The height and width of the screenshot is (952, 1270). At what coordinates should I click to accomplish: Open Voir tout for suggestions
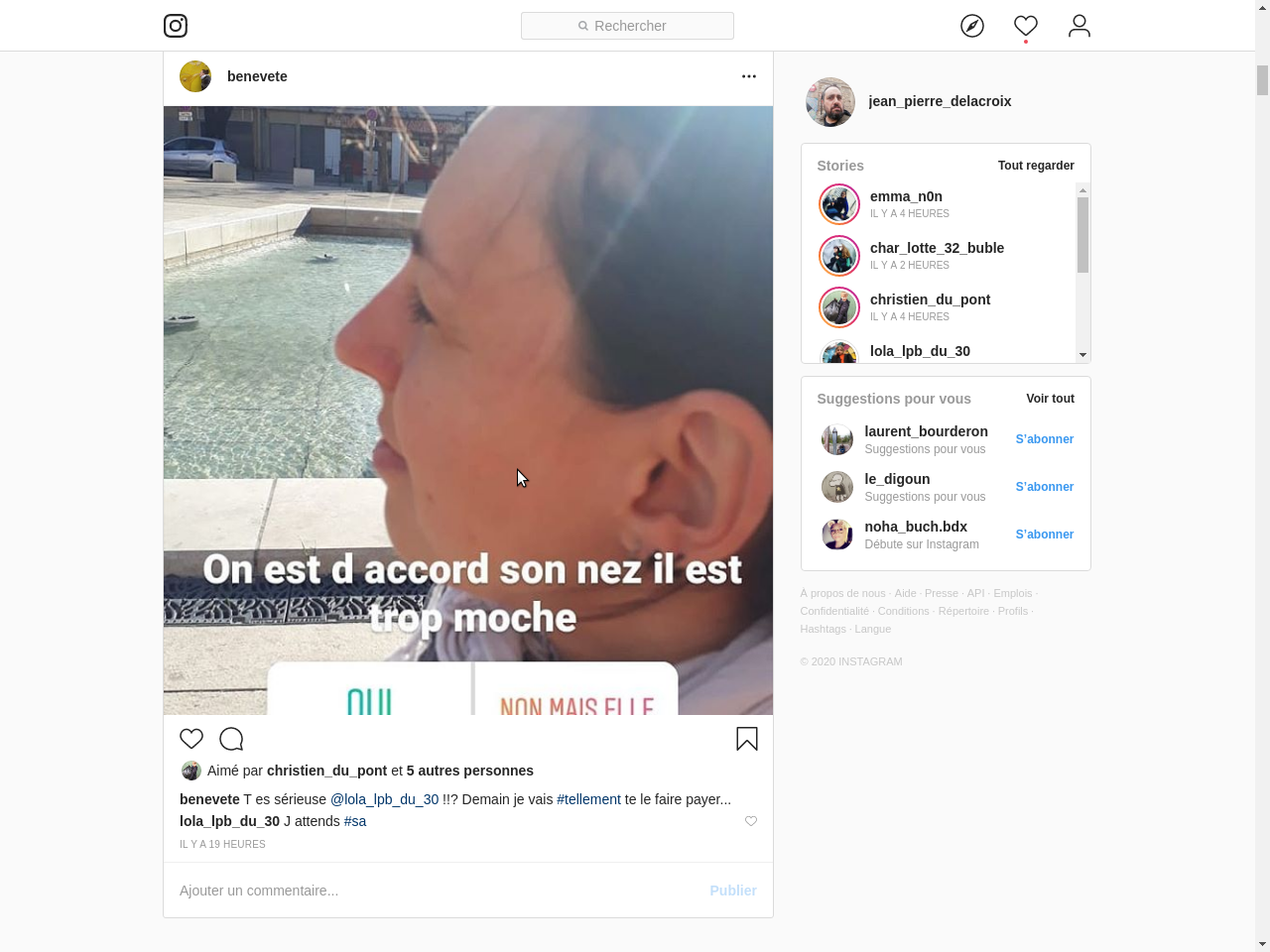point(1050,399)
